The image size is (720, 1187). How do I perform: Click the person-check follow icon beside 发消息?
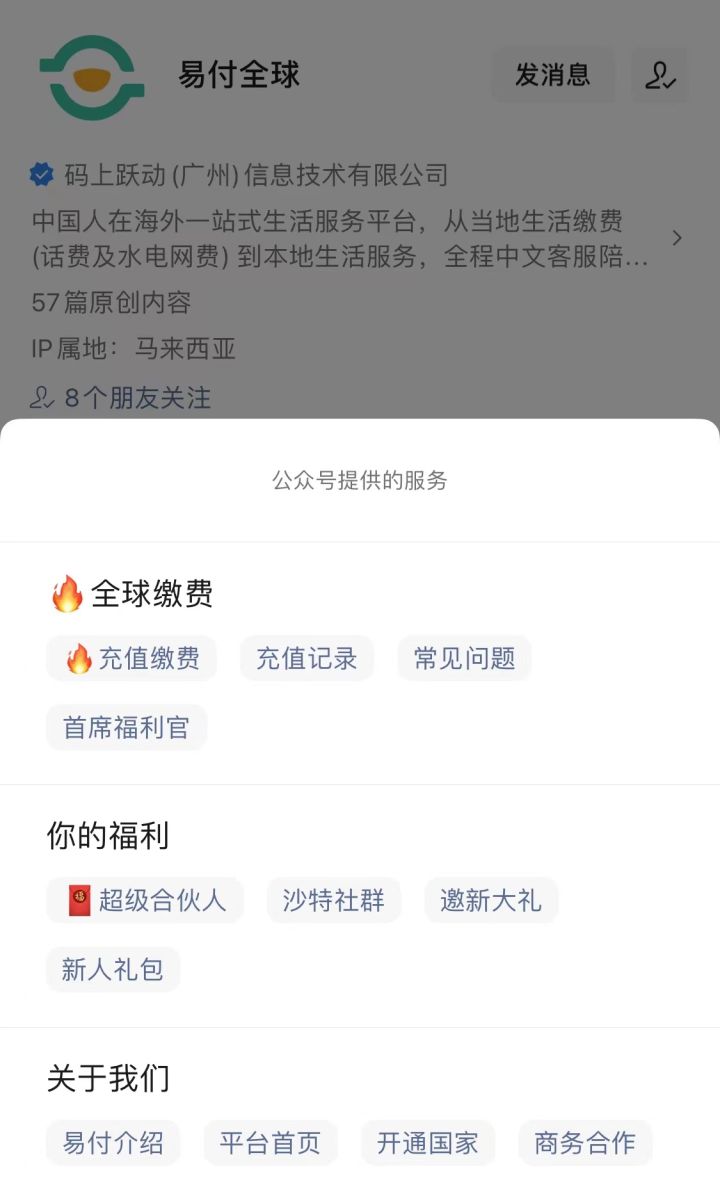pos(660,75)
